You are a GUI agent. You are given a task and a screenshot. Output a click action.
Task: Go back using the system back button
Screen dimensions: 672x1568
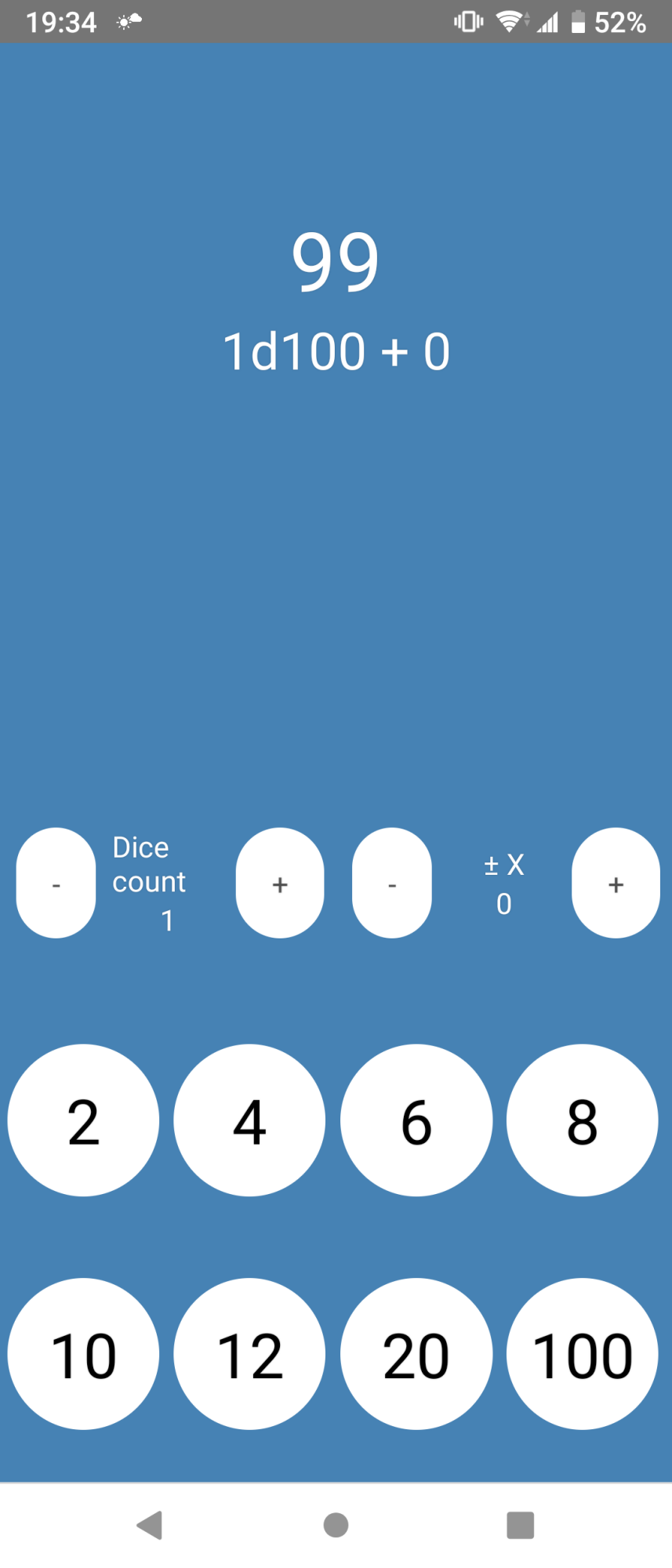tap(150, 1525)
